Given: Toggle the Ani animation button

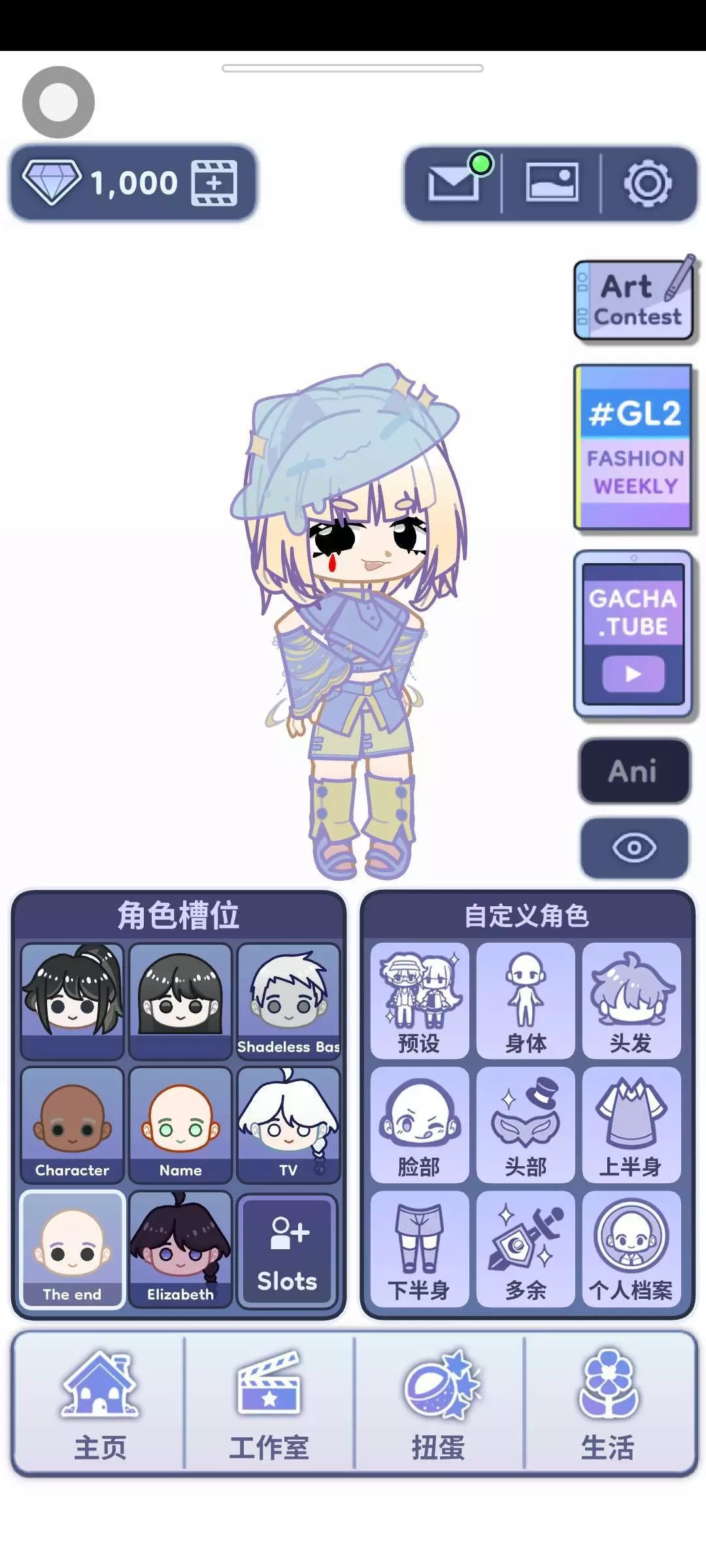Looking at the screenshot, I should pyautogui.click(x=634, y=771).
